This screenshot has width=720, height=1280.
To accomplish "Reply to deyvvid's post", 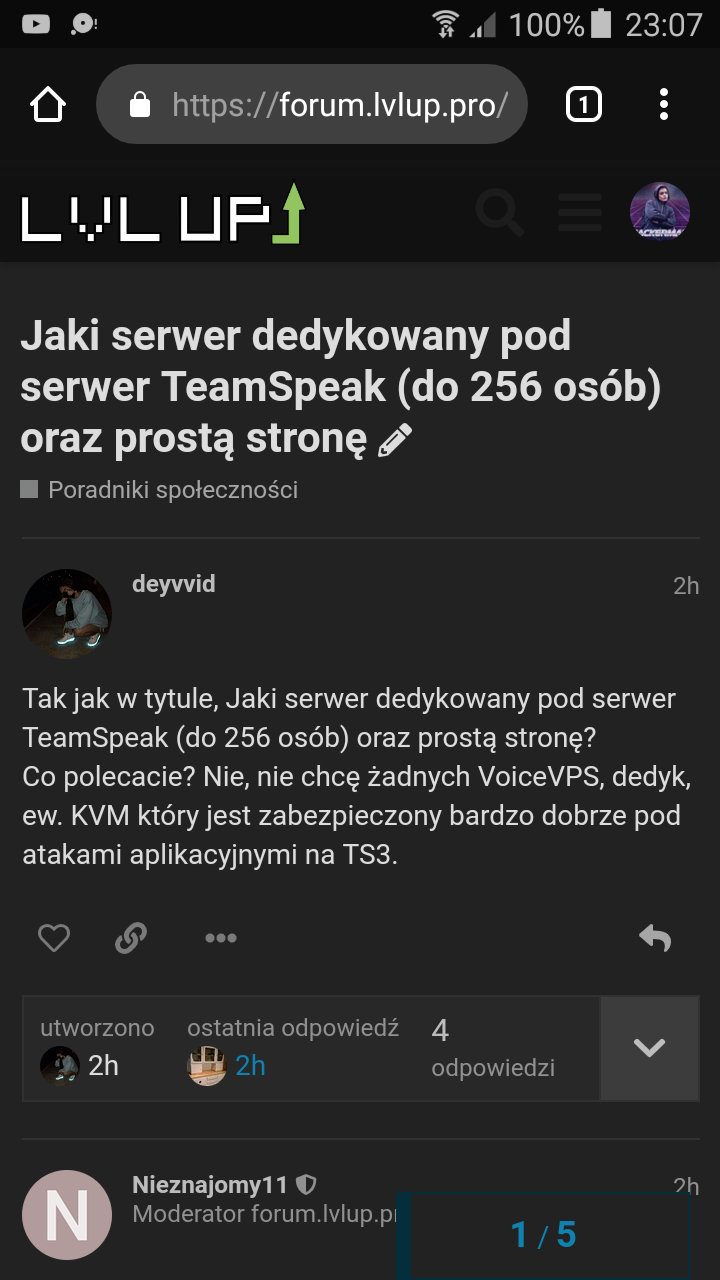I will tap(655, 937).
